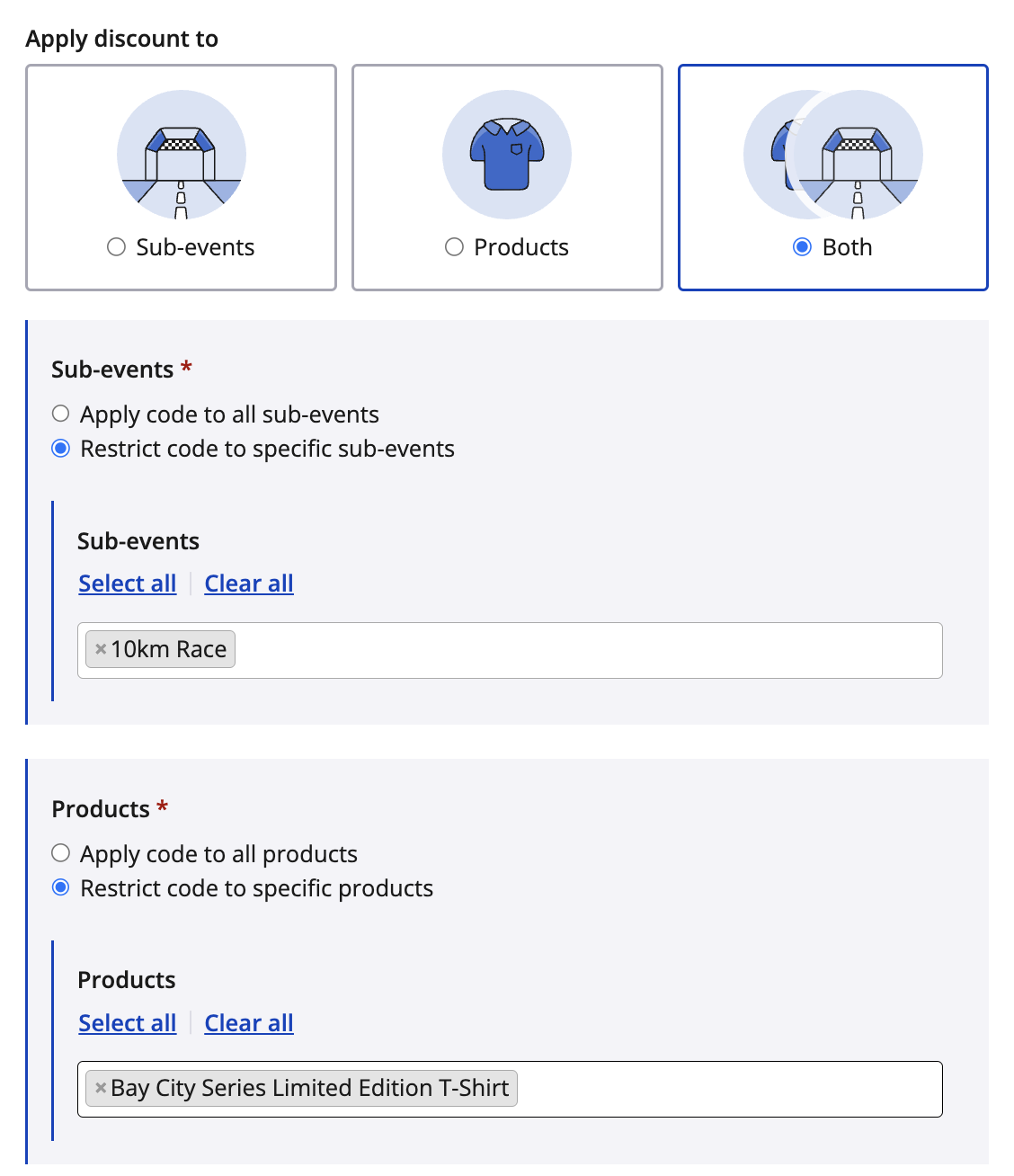Choose Restrict code to specific products
Viewport: 1014px width, 1176px height.
pyautogui.click(x=61, y=888)
